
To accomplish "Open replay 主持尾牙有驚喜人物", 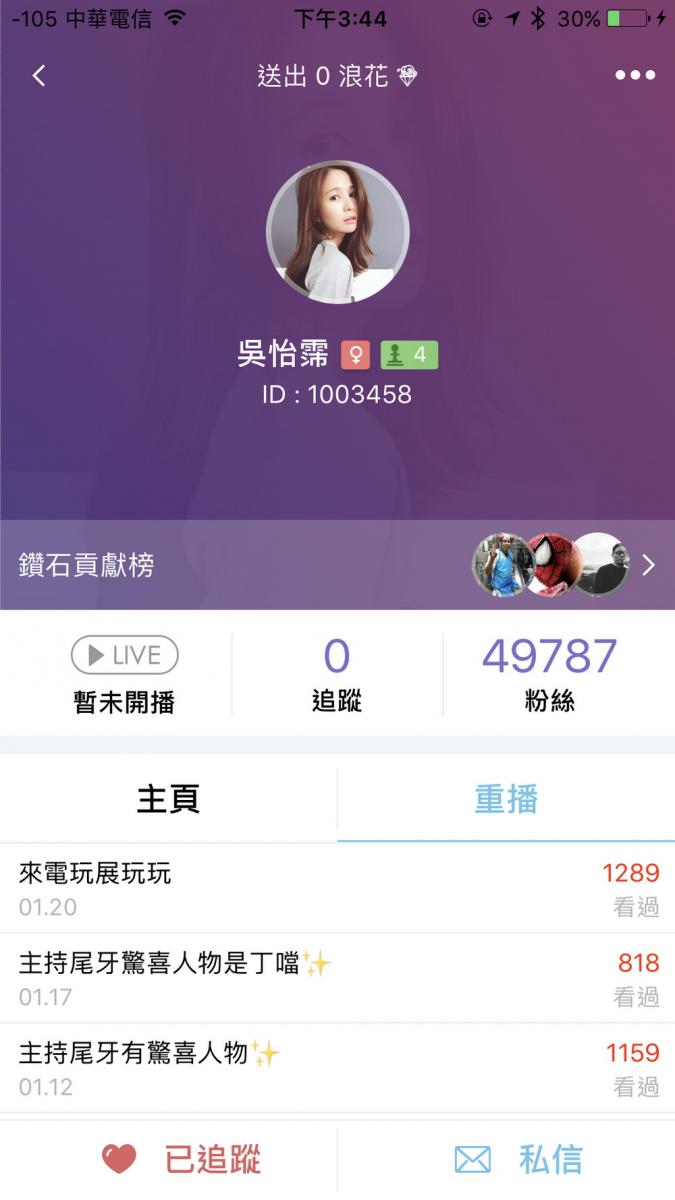I will point(337,1068).
